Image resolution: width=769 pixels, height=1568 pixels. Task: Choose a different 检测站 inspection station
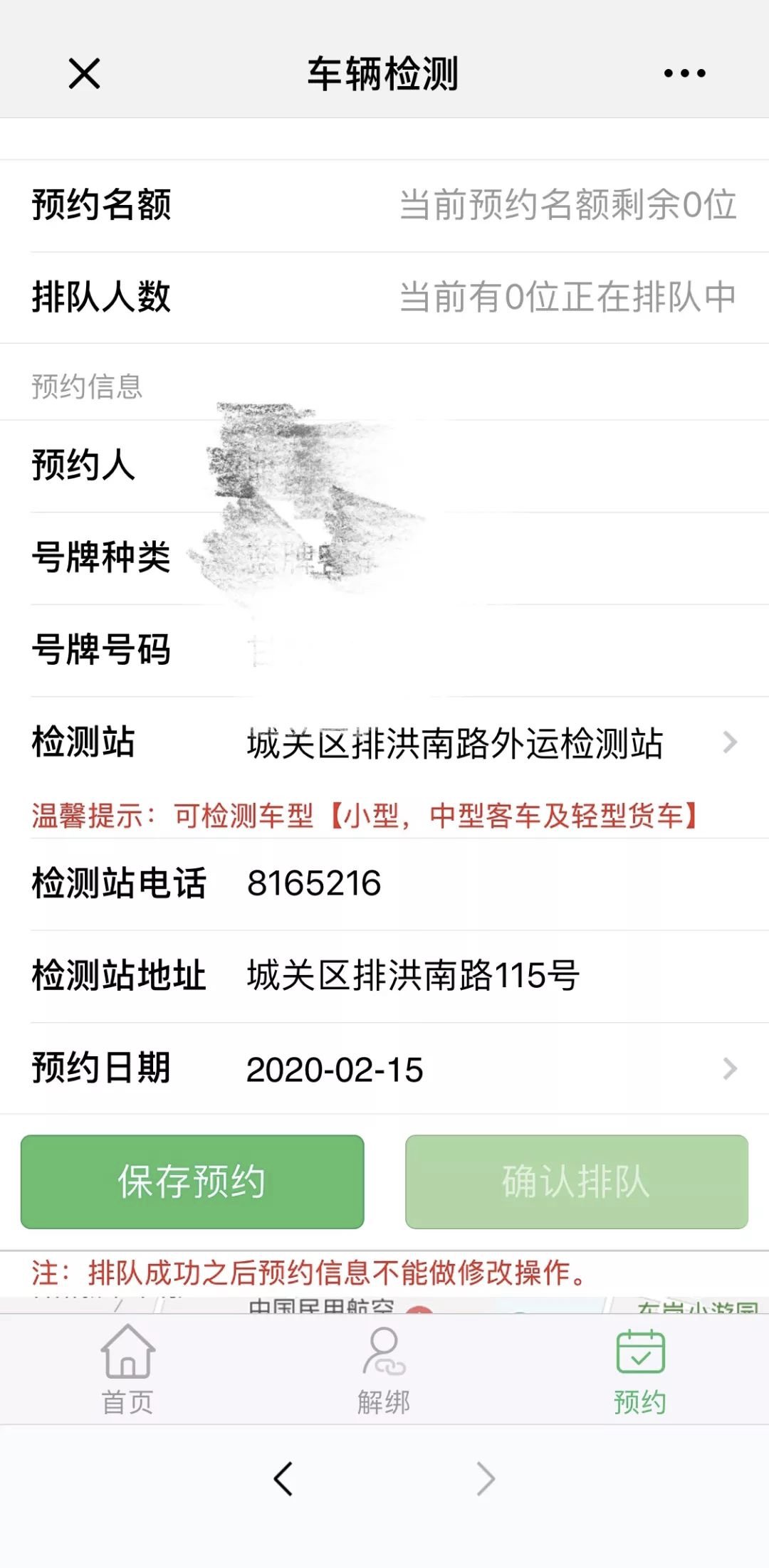[491, 743]
